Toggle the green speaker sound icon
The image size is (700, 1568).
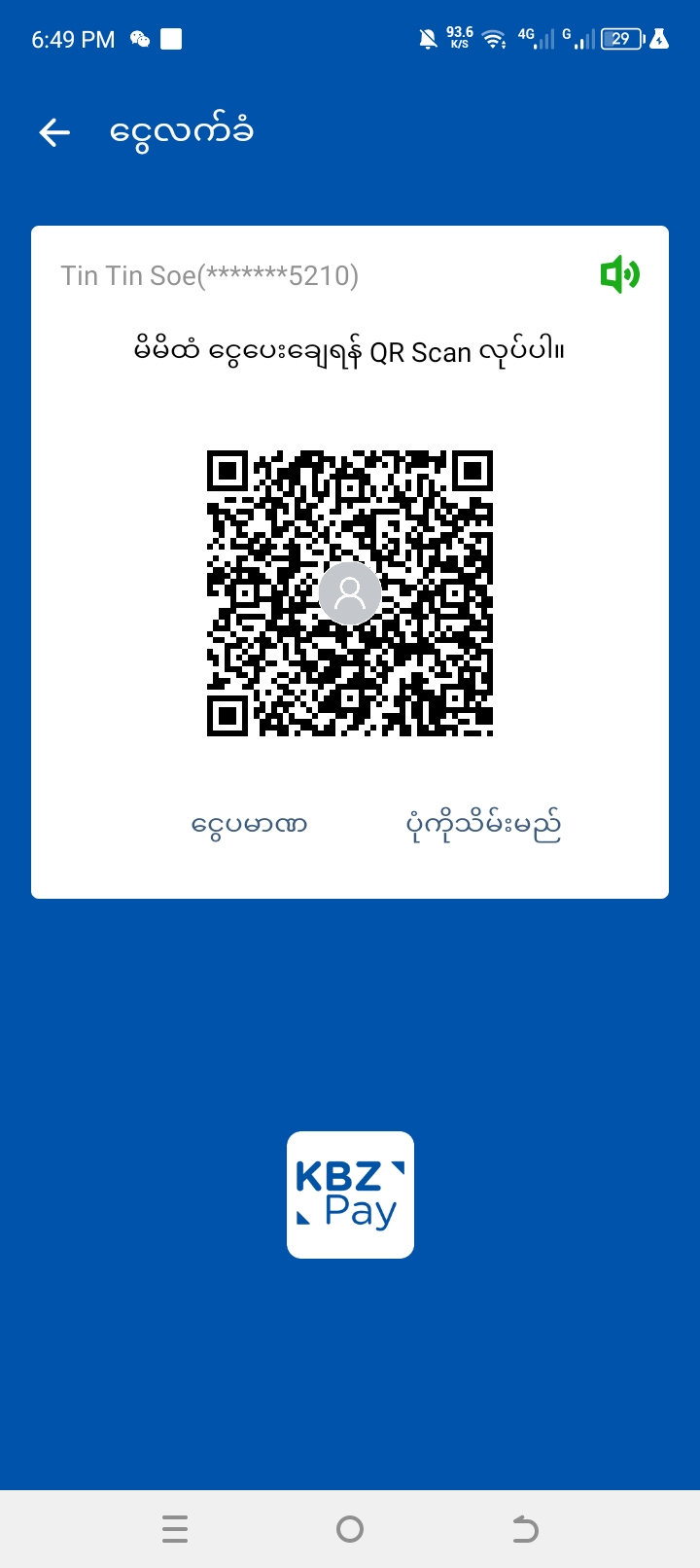tap(619, 275)
